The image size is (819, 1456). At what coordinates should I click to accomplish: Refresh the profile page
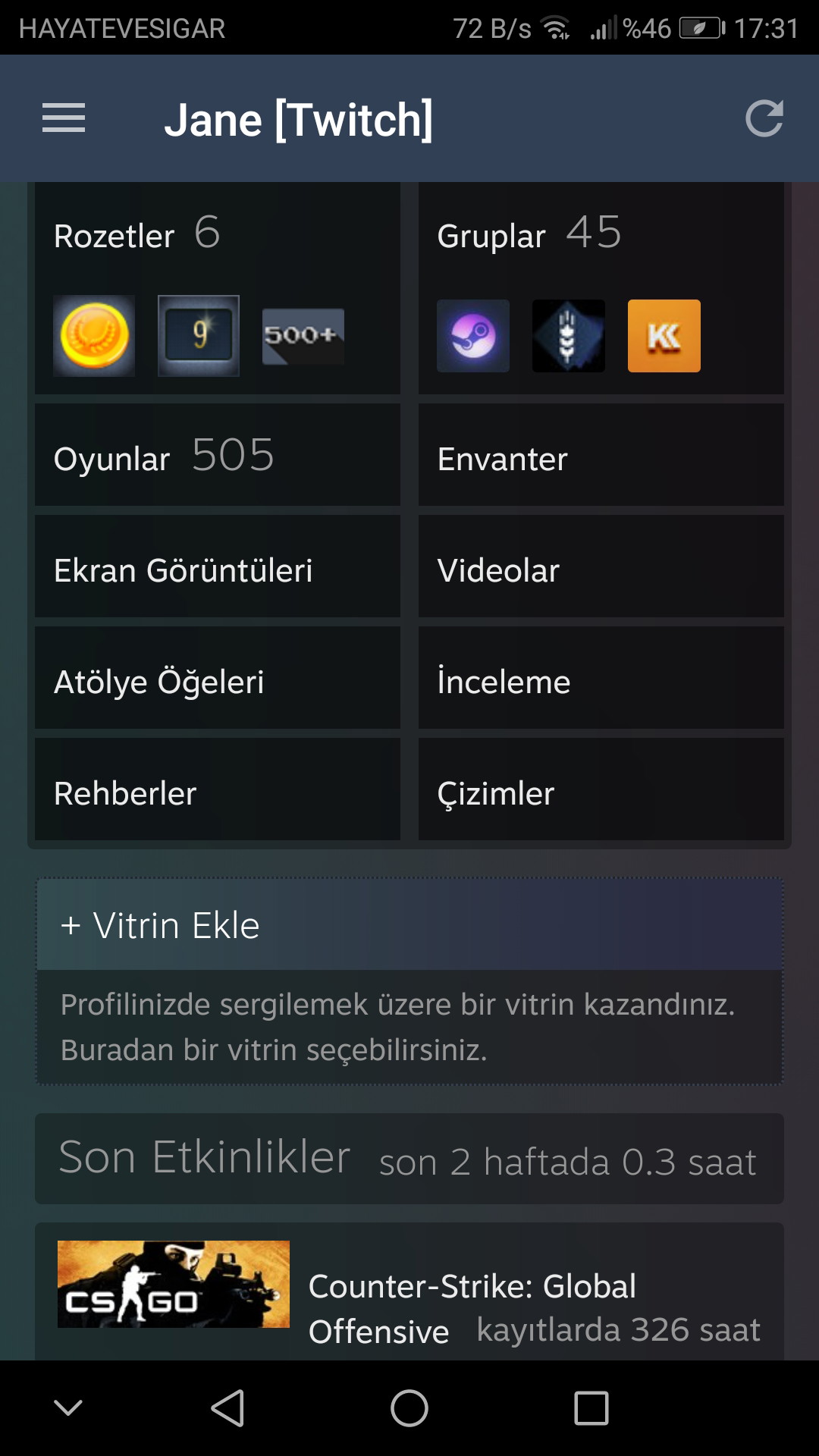(x=764, y=118)
